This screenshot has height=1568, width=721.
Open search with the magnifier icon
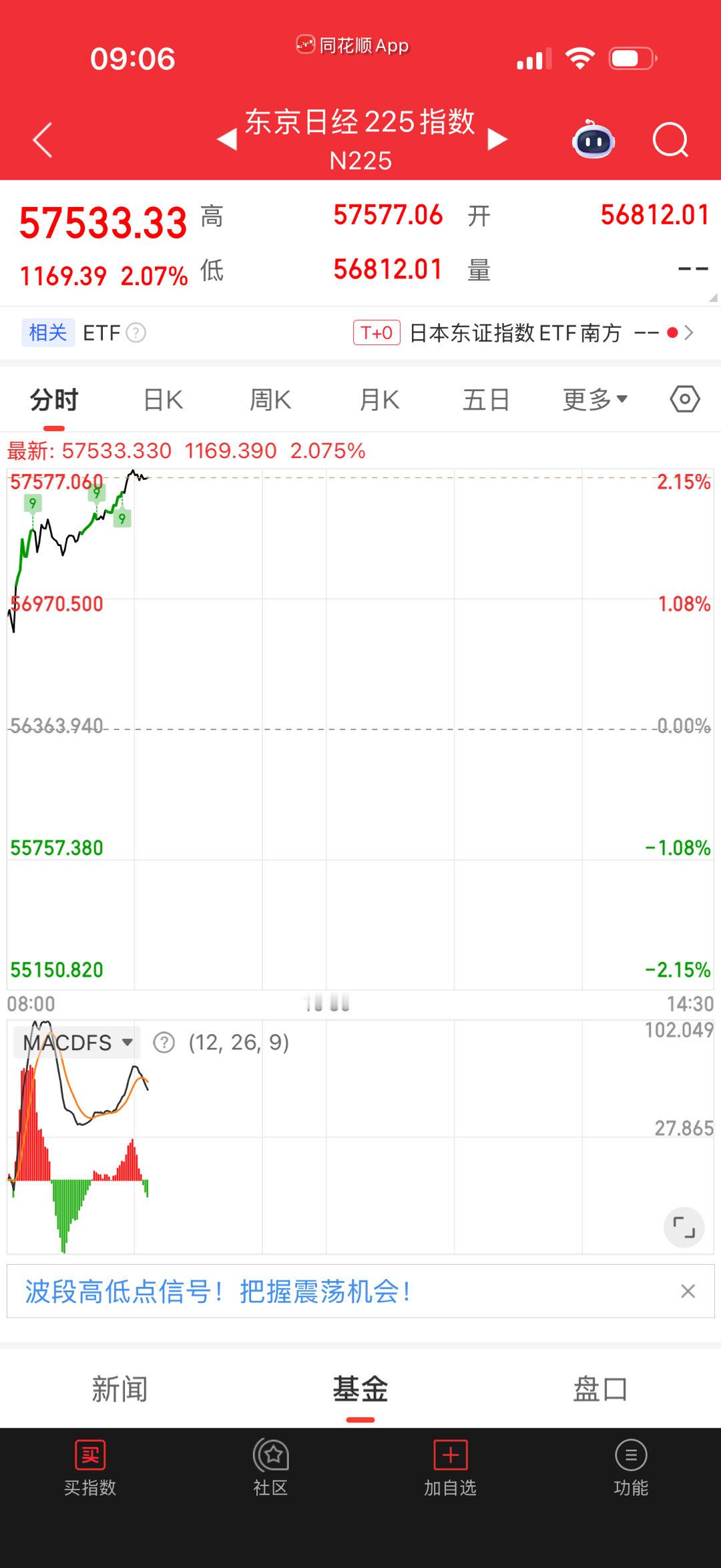pos(670,141)
